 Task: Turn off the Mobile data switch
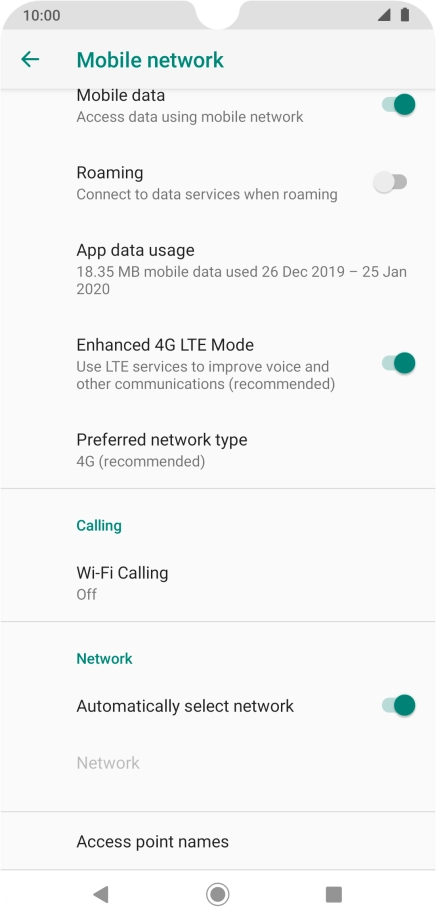coord(398,105)
